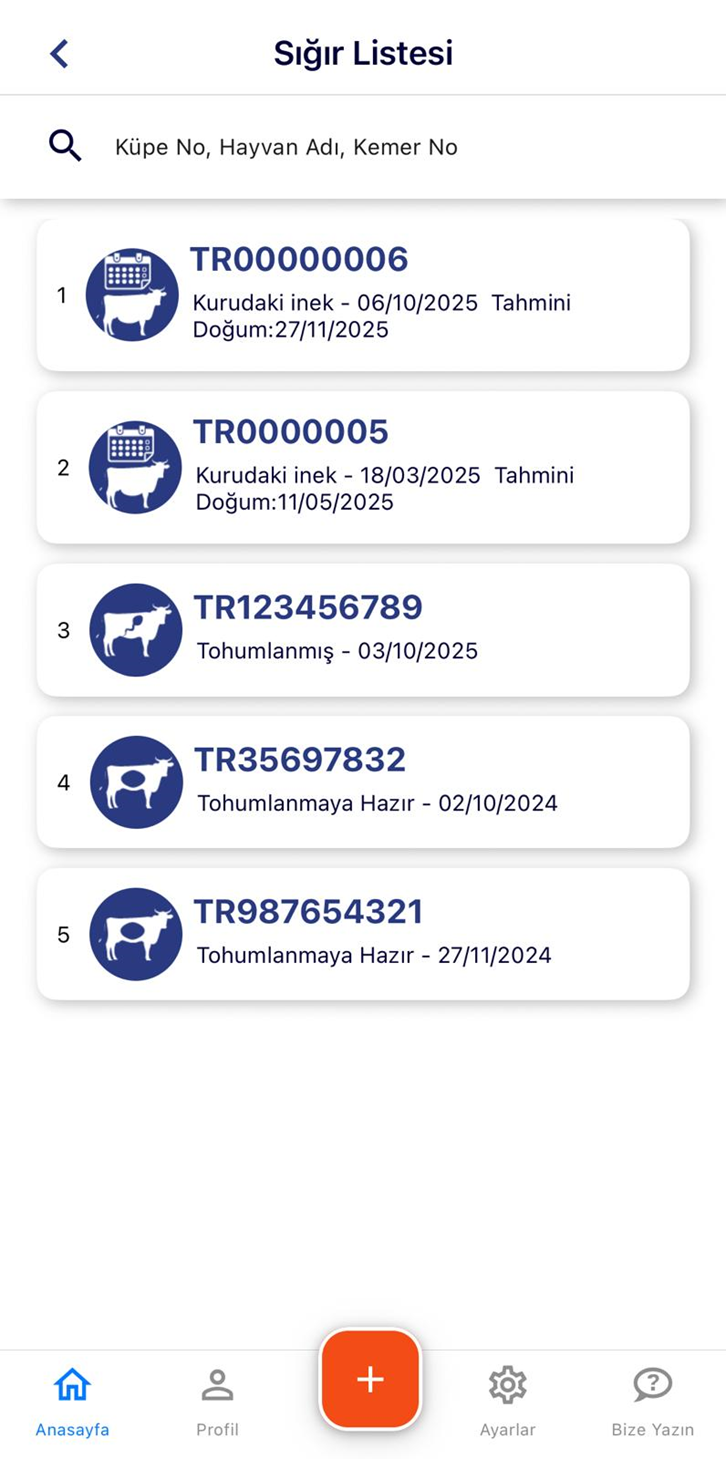Open the Bize Yazın tab
Screen dimensions: 726x1459
pos(653,1400)
